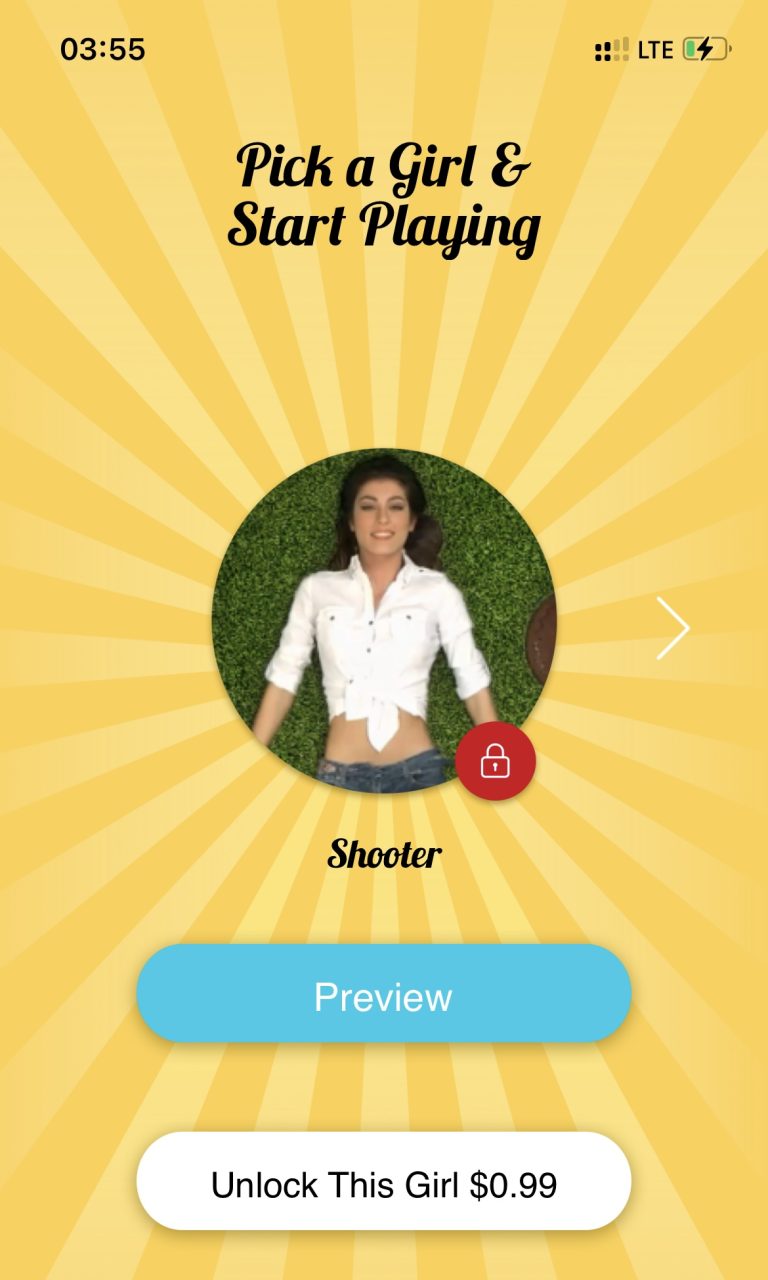Screen dimensions: 768x1280
Task: Tap the Preview button
Action: point(384,994)
